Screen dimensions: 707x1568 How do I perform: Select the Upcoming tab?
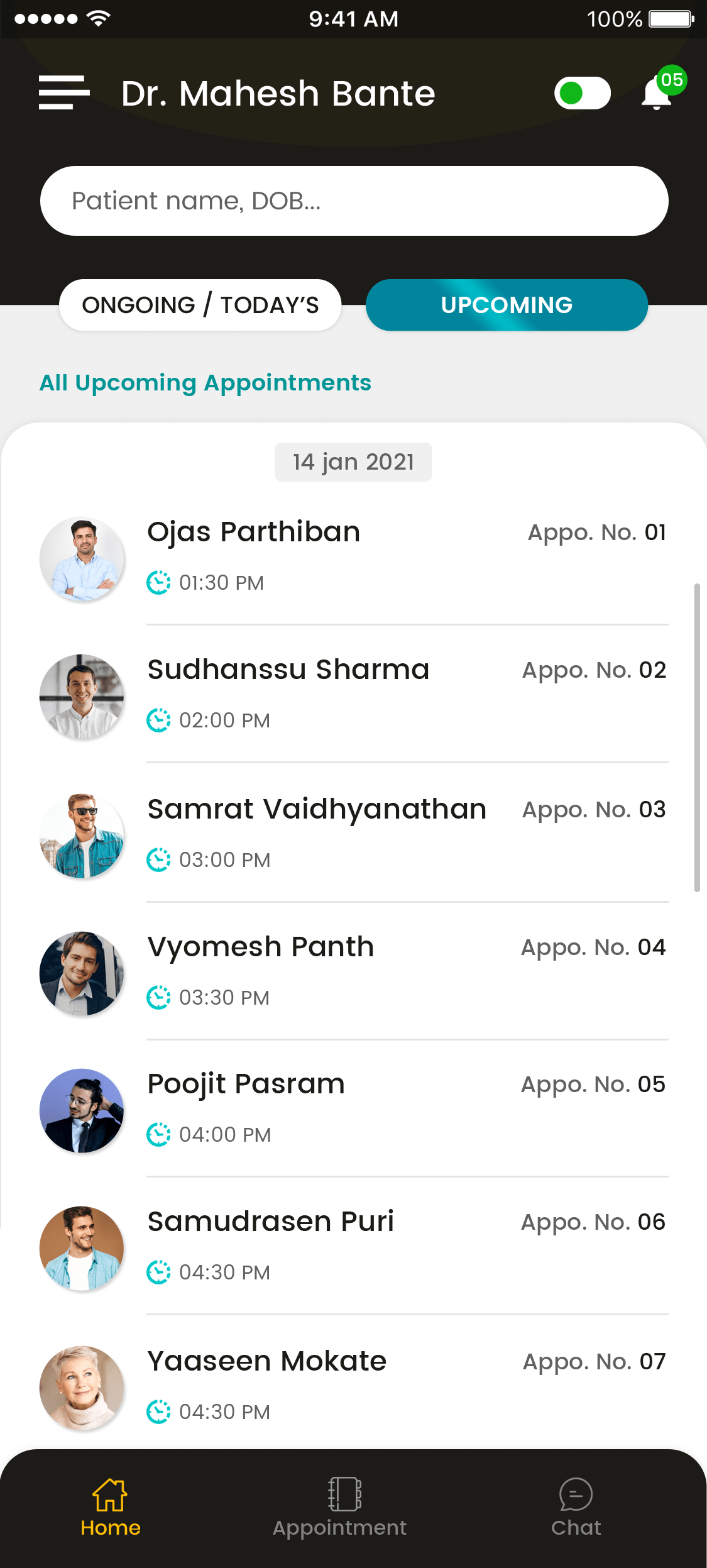point(507,305)
